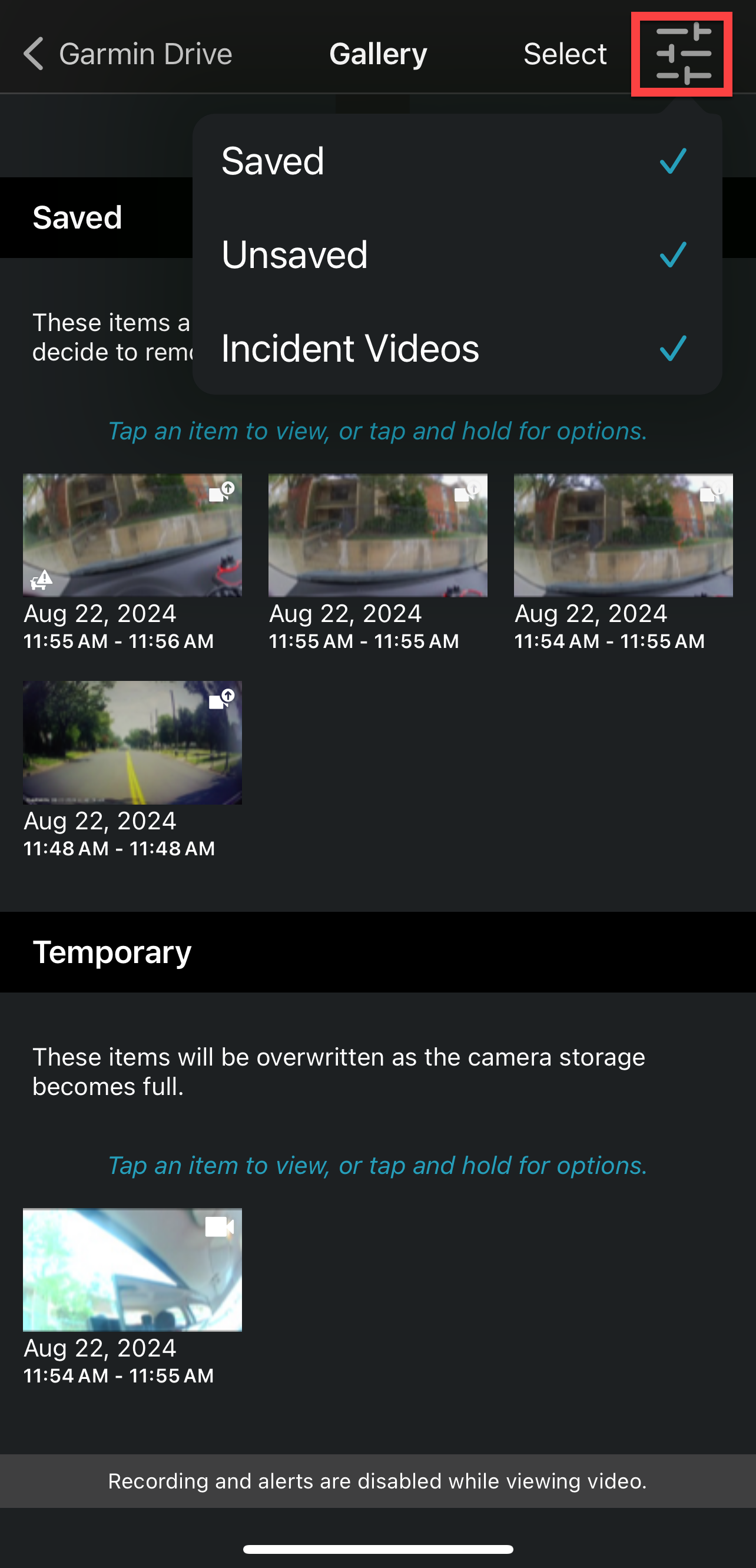The height and width of the screenshot is (1568, 756).
Task: Open saved video 11:55 AM - 11:56 AM
Action: click(132, 535)
